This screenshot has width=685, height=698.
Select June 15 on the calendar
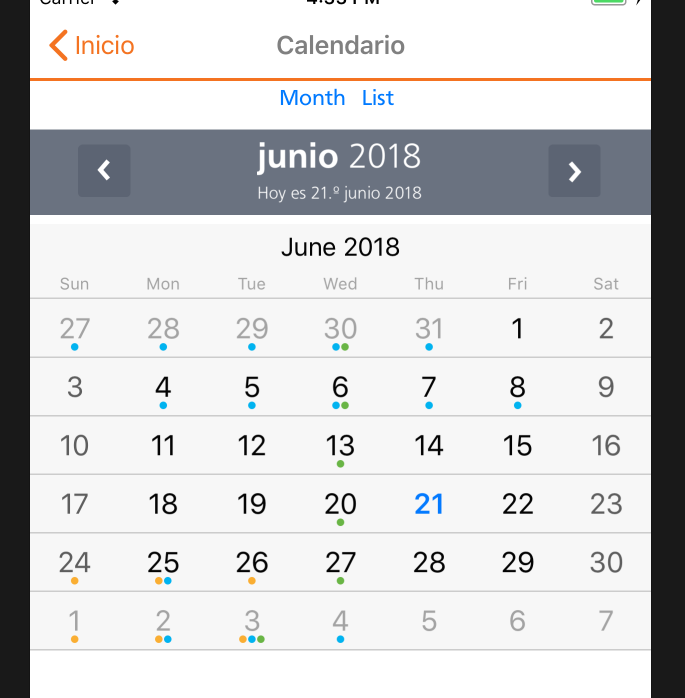[x=517, y=446]
